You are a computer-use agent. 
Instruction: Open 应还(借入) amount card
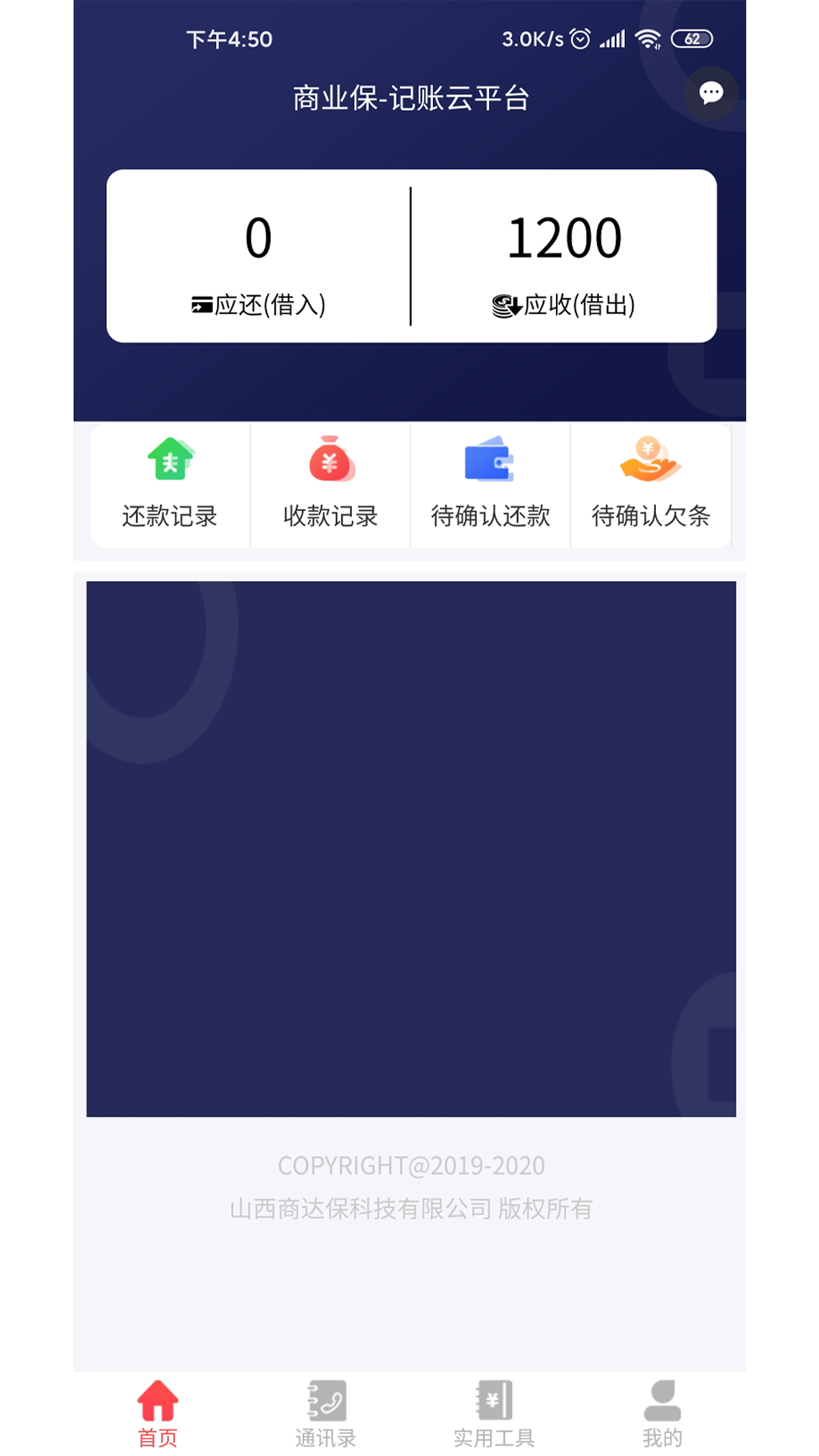(x=259, y=258)
